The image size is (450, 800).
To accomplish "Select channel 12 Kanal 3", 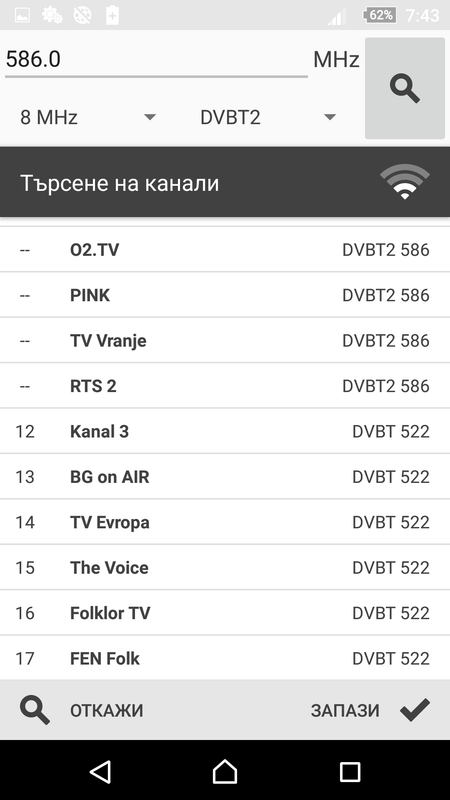I will [x=225, y=431].
